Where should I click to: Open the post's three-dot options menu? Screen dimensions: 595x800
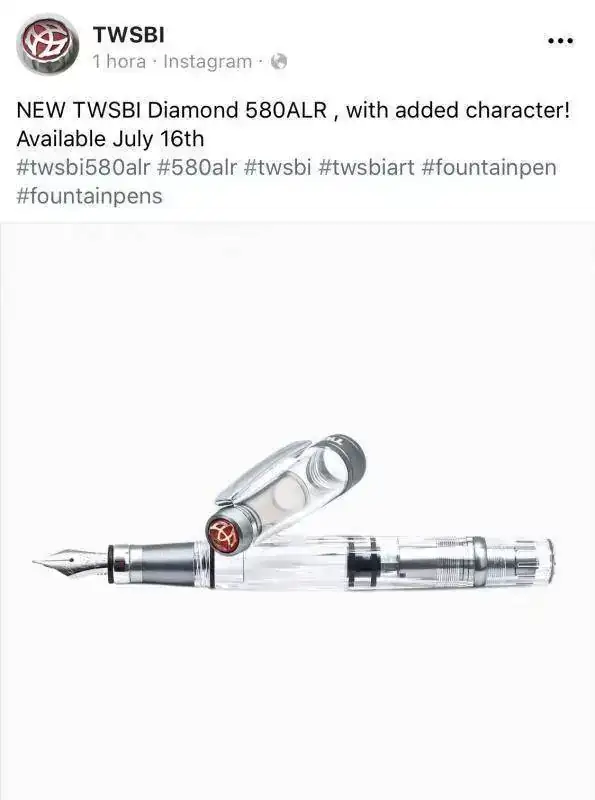(560, 41)
